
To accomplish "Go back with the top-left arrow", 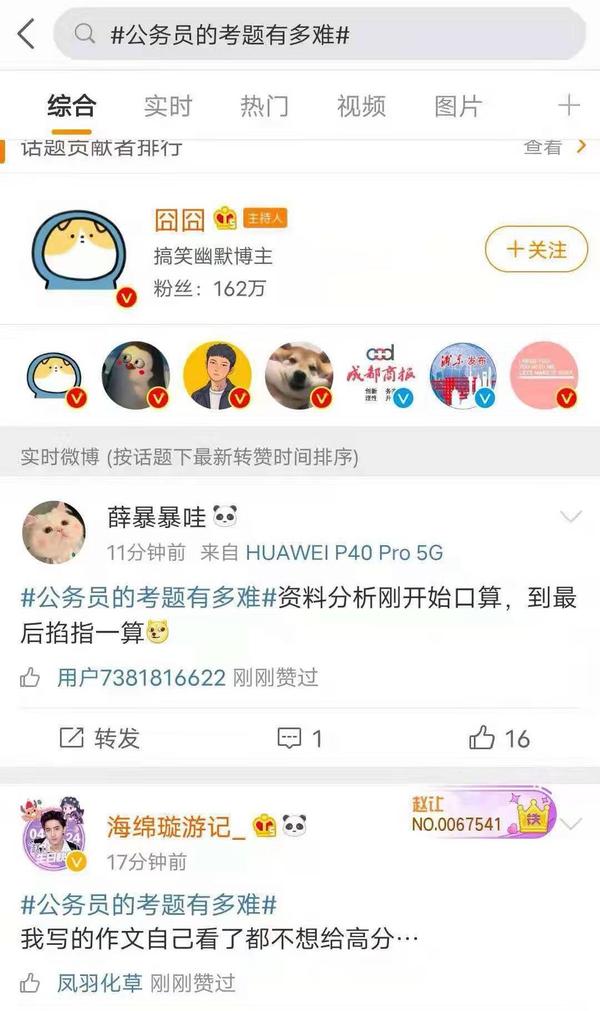I will point(26,34).
